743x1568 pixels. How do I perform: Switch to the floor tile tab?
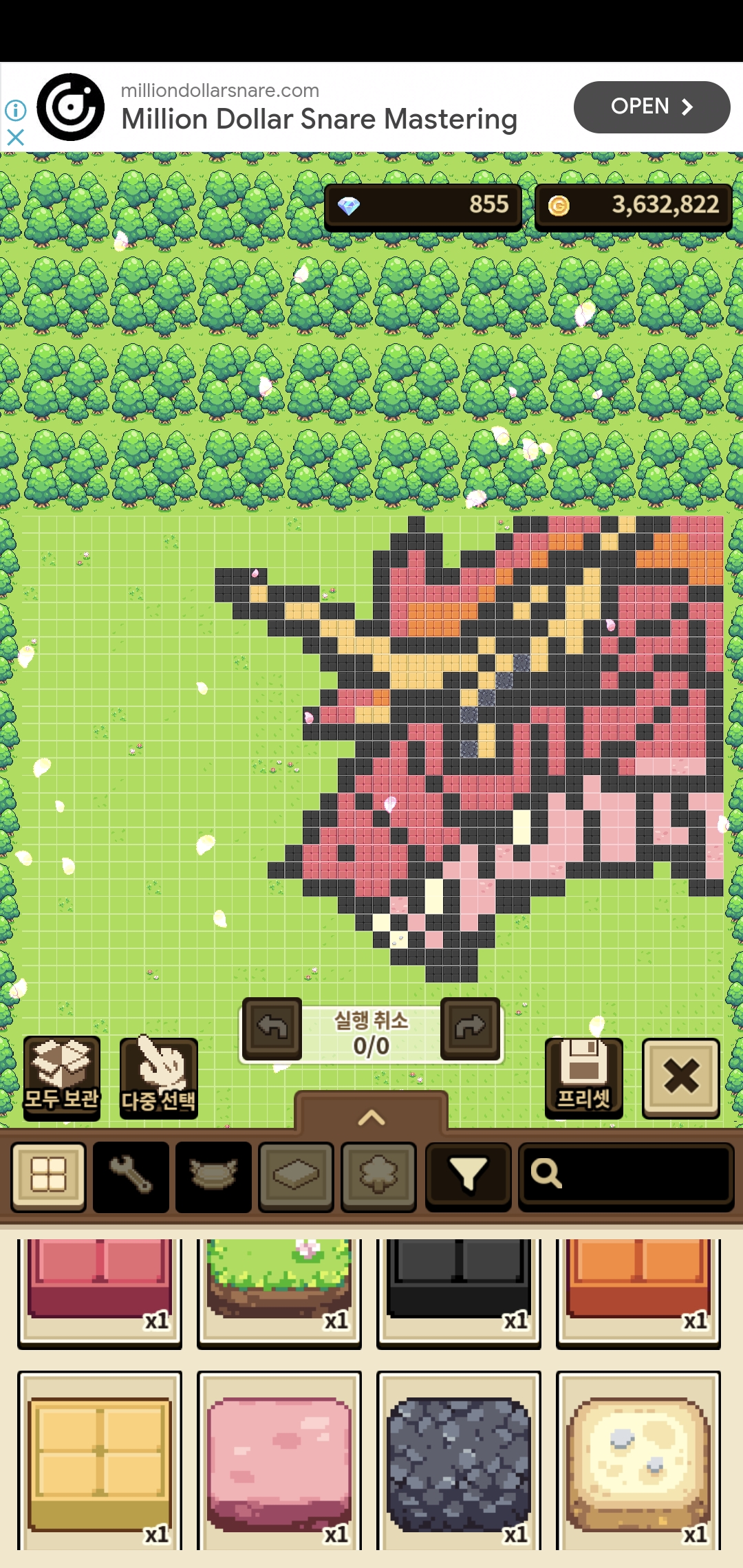click(x=296, y=1175)
